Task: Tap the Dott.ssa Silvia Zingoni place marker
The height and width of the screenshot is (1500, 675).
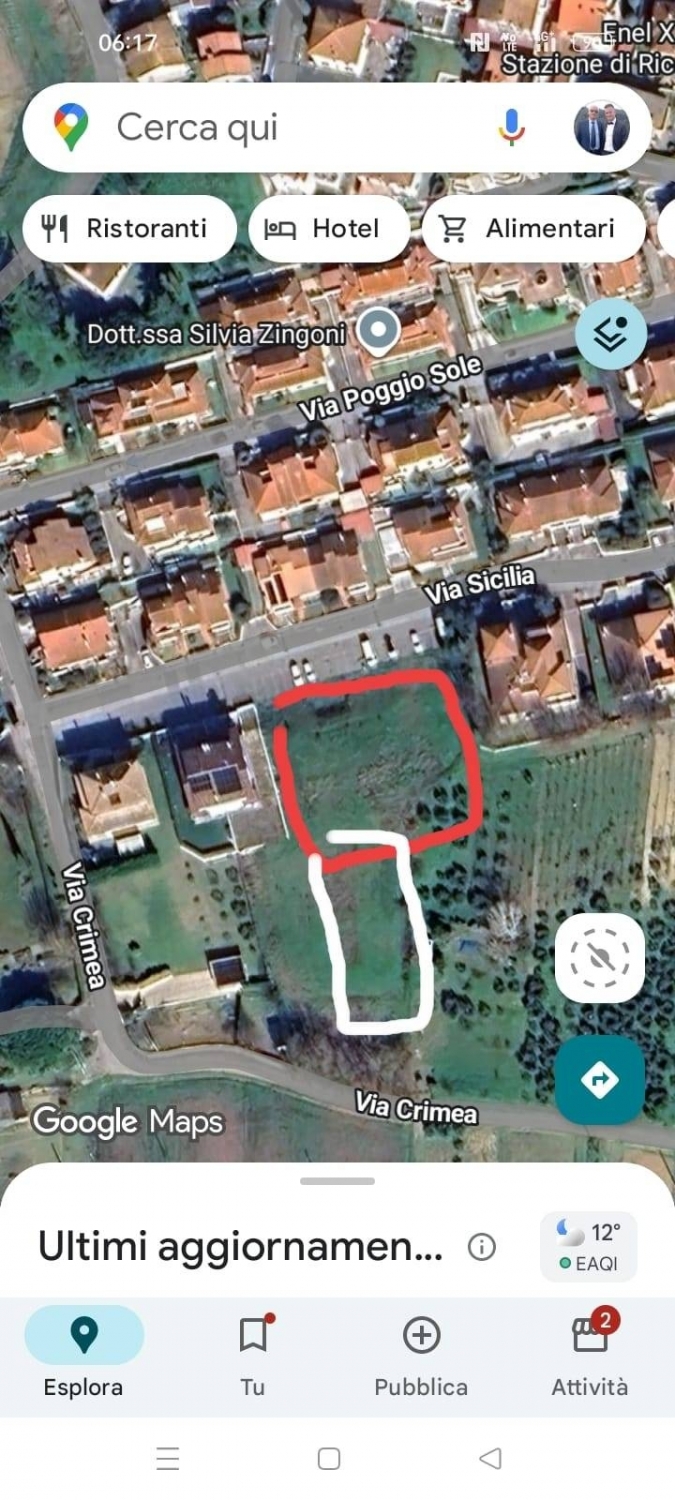Action: [378, 330]
